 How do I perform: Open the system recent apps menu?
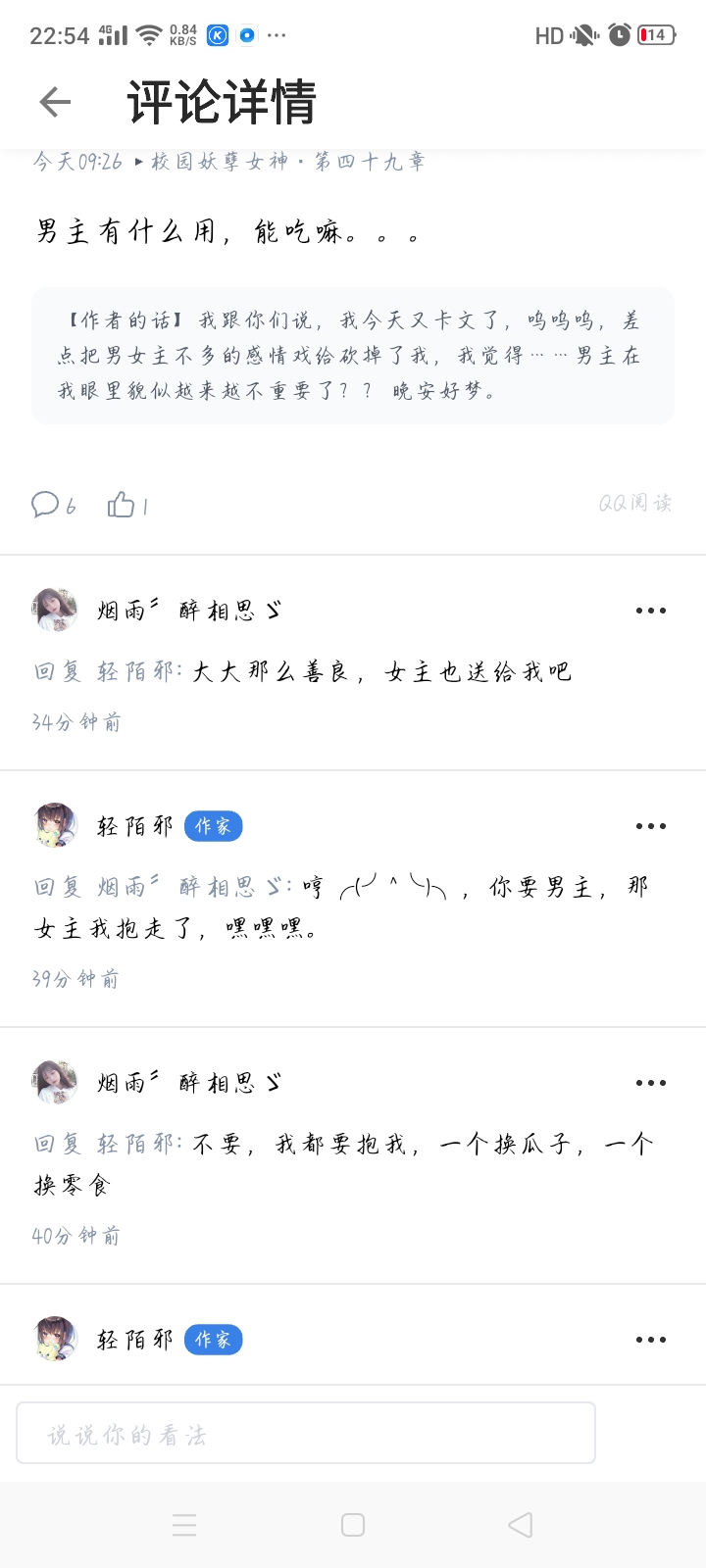(x=184, y=1525)
